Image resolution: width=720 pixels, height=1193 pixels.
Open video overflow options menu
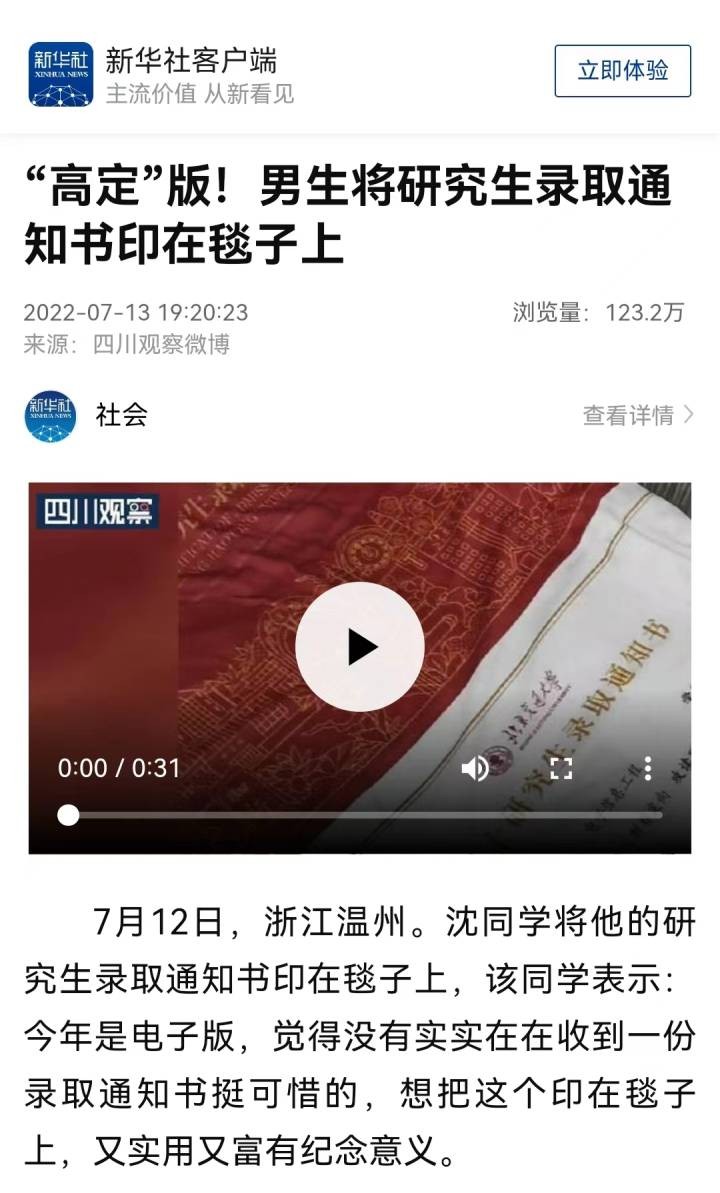coord(648,768)
